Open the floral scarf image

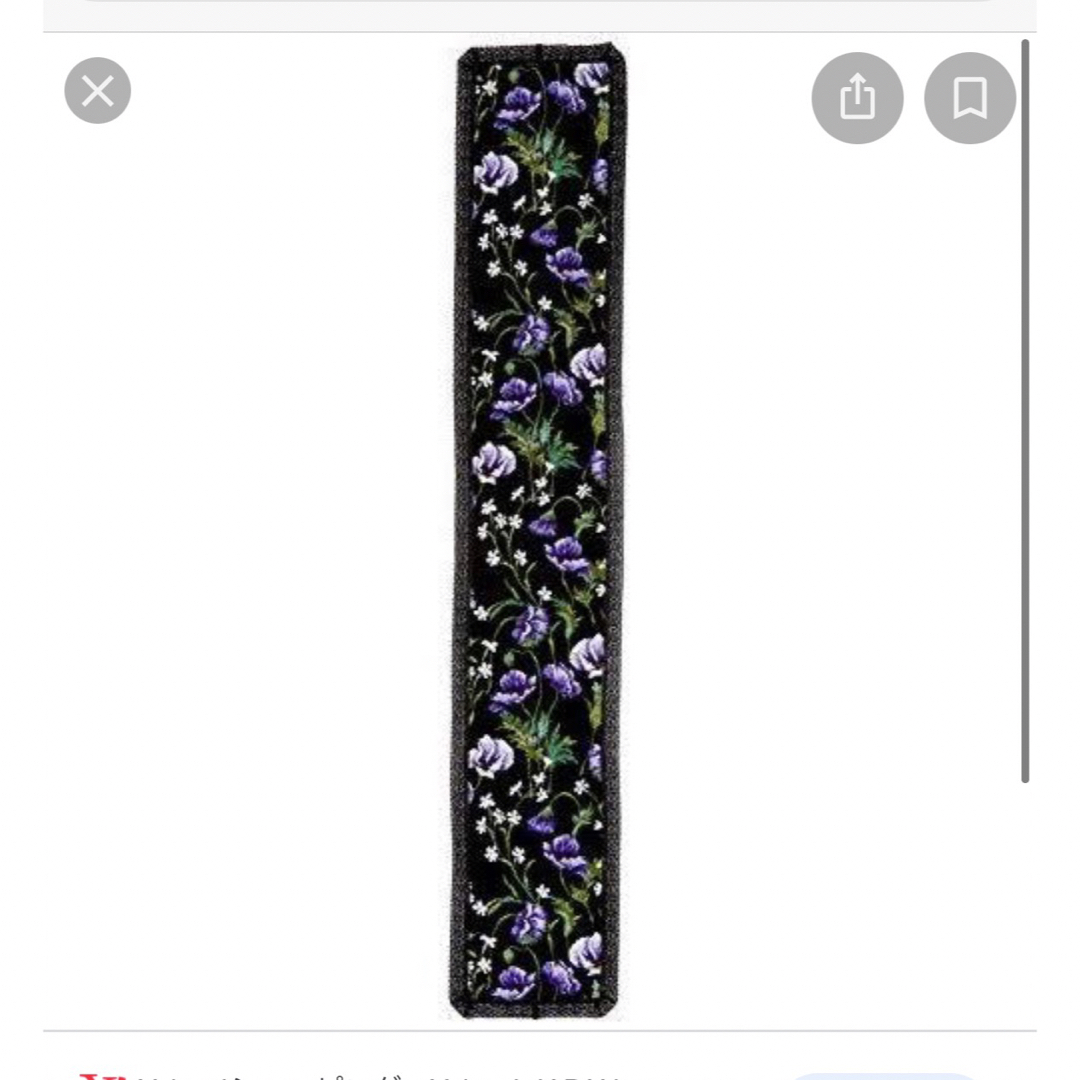tap(540, 530)
